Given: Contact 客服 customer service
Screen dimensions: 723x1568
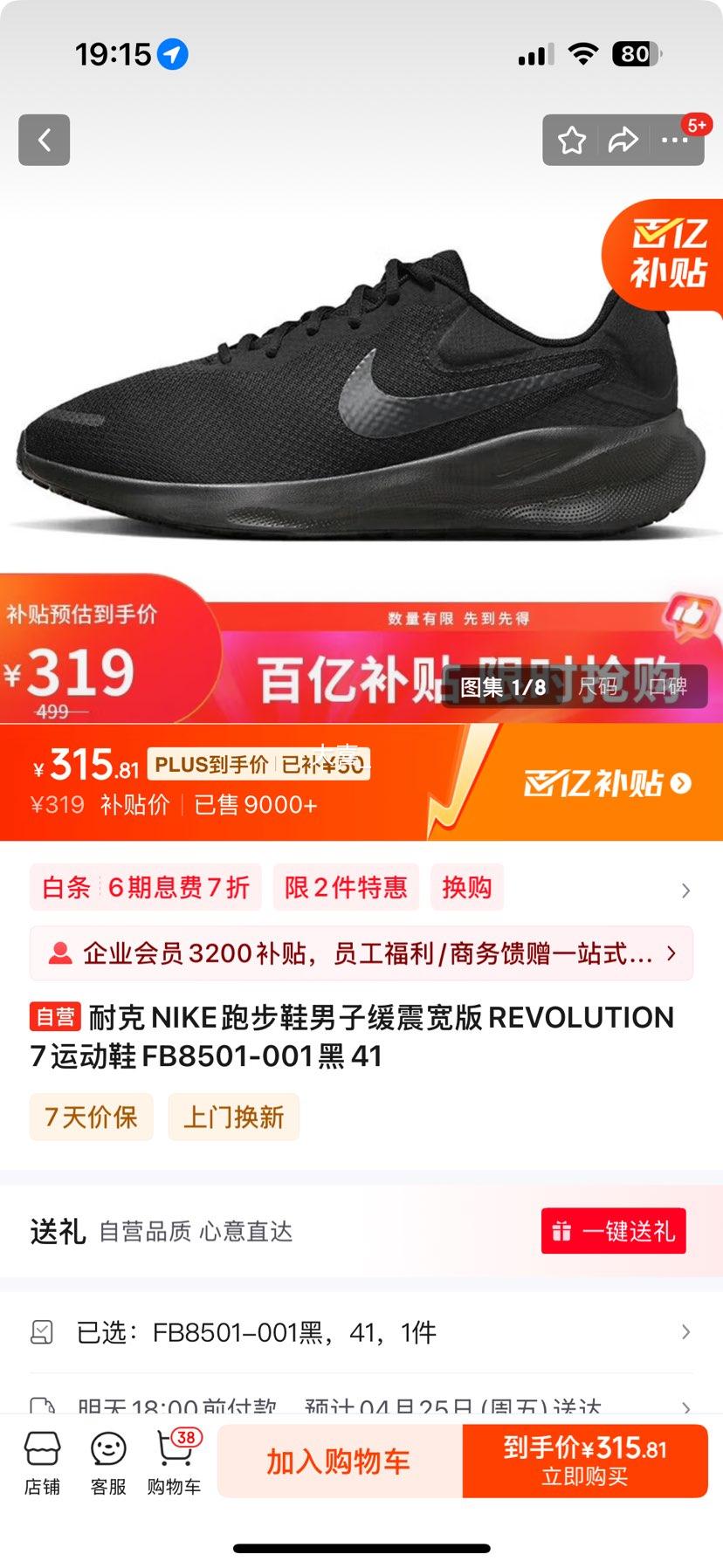Looking at the screenshot, I should 107,1460.
